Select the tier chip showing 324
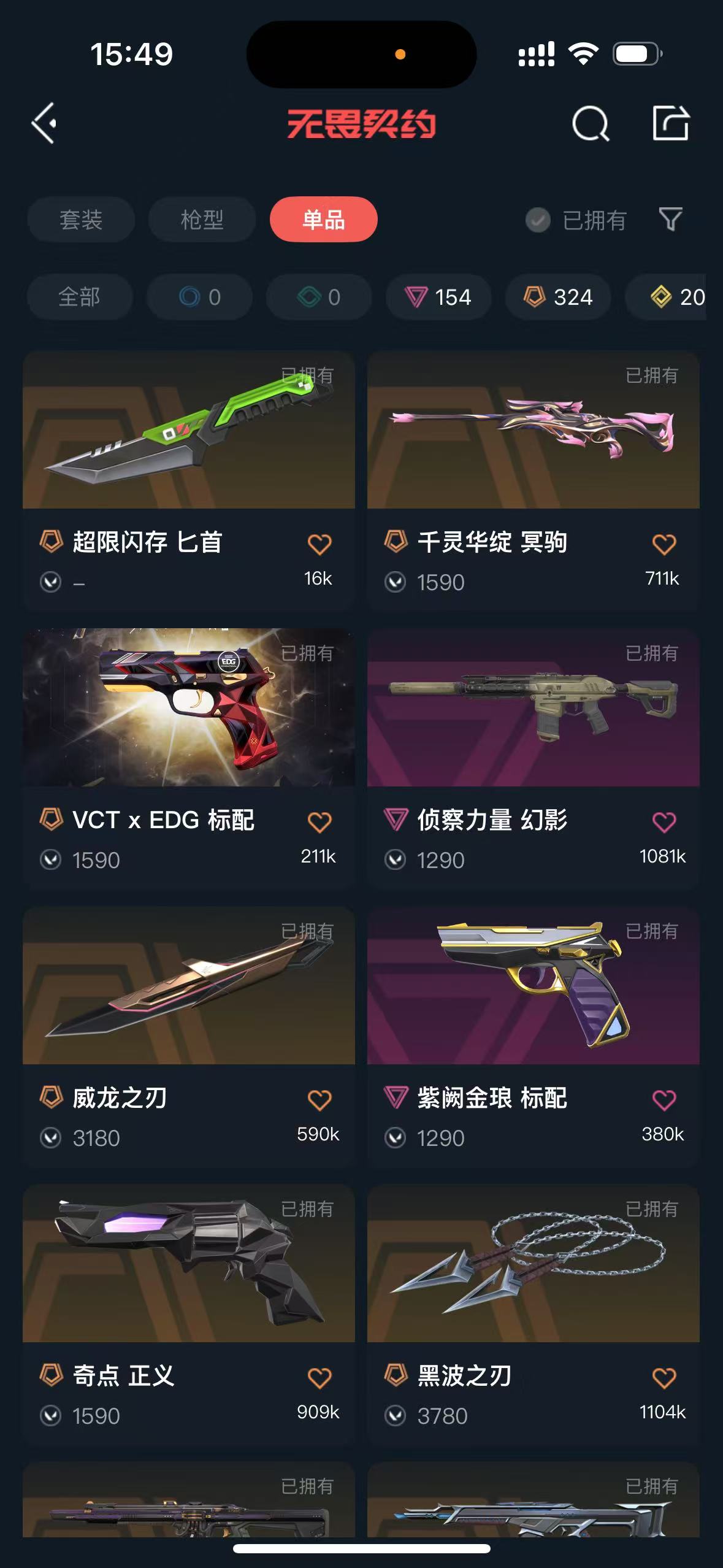Image resolution: width=723 pixels, height=1568 pixels. tap(558, 297)
